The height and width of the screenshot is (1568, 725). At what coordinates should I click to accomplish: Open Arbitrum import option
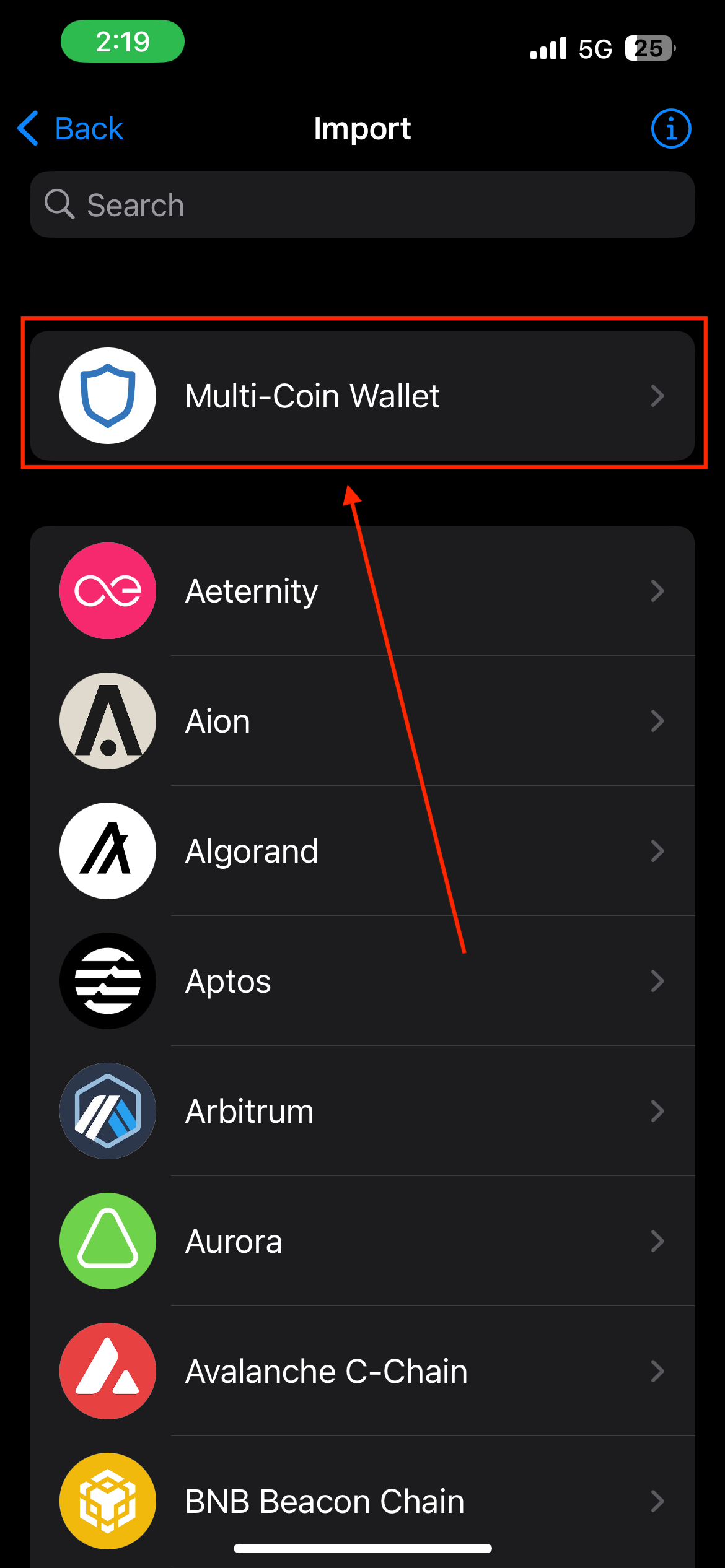[362, 1111]
